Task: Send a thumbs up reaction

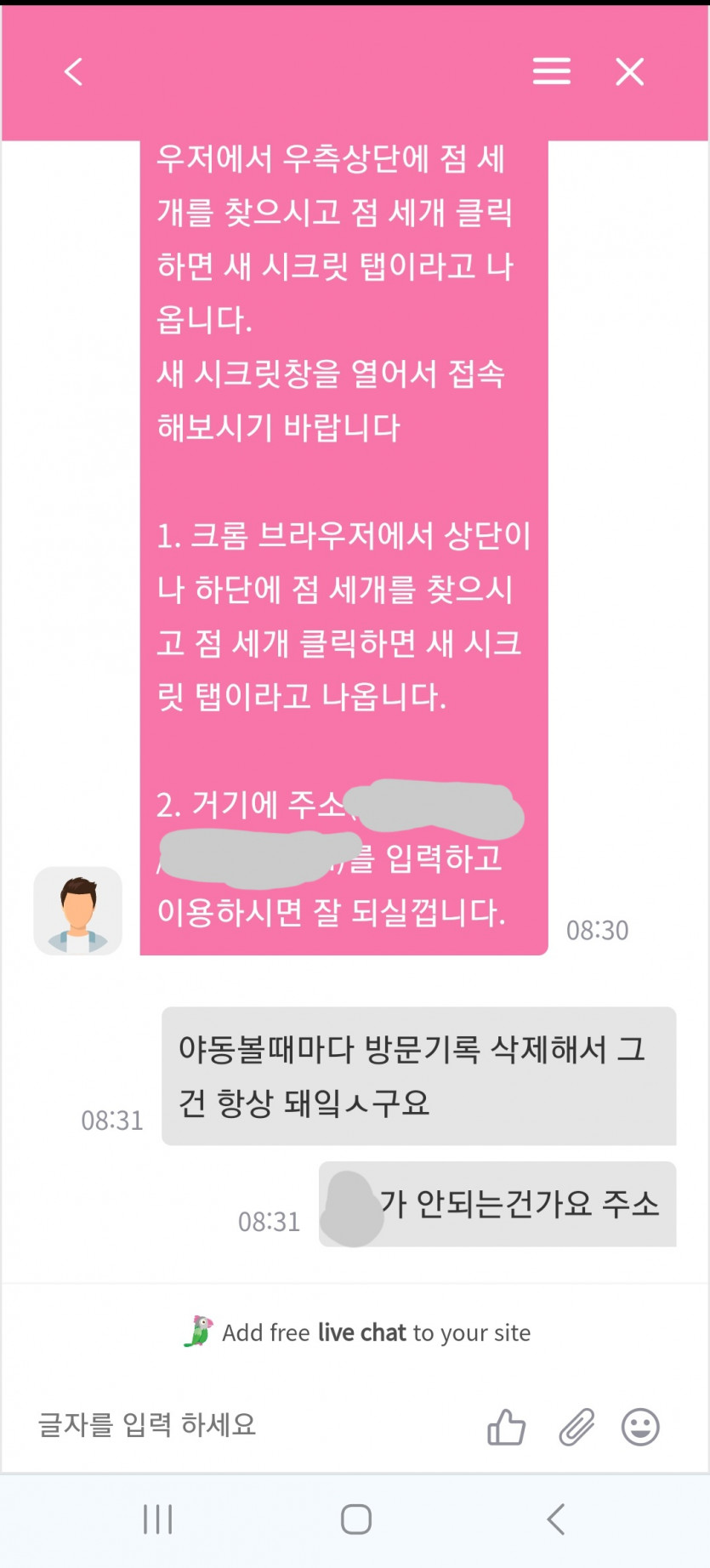Action: click(506, 1427)
